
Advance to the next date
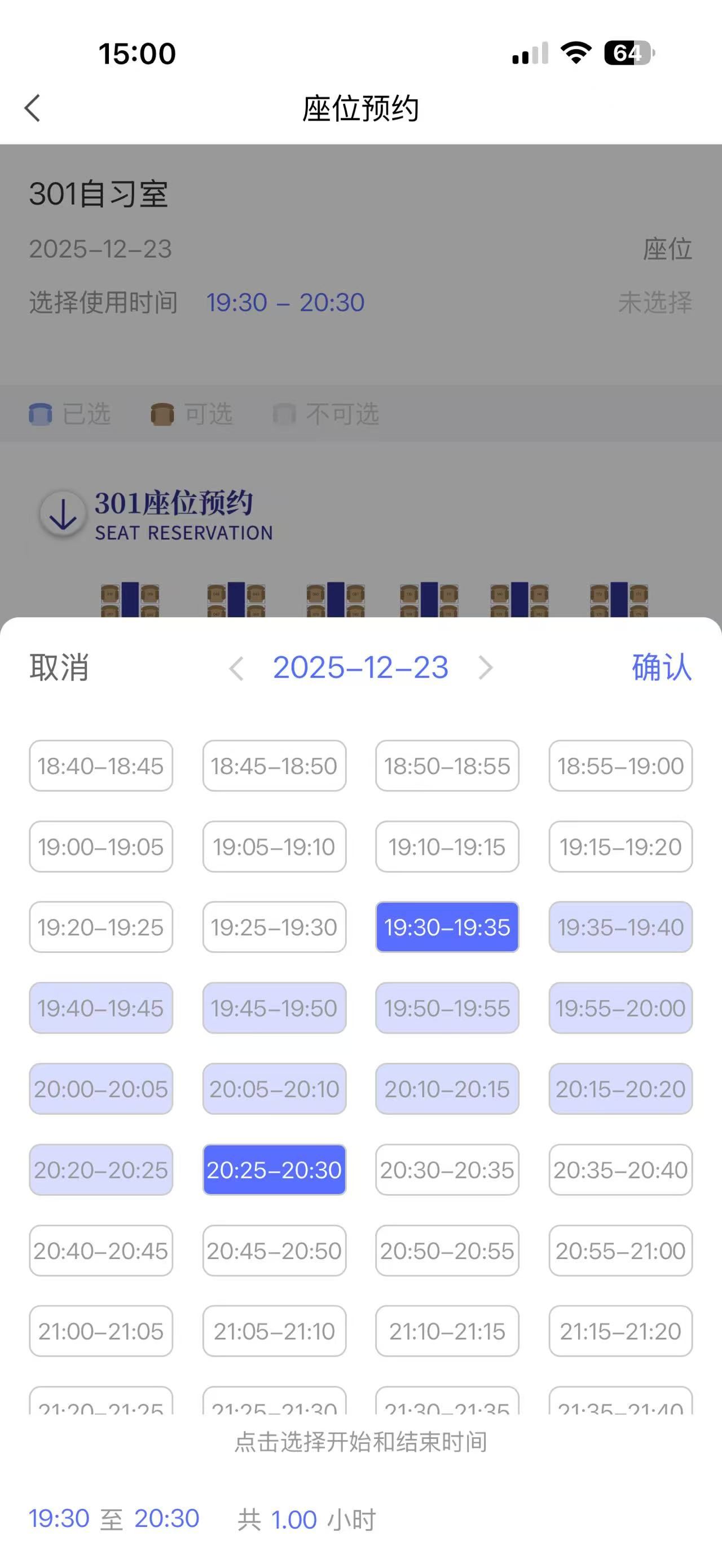click(x=485, y=668)
